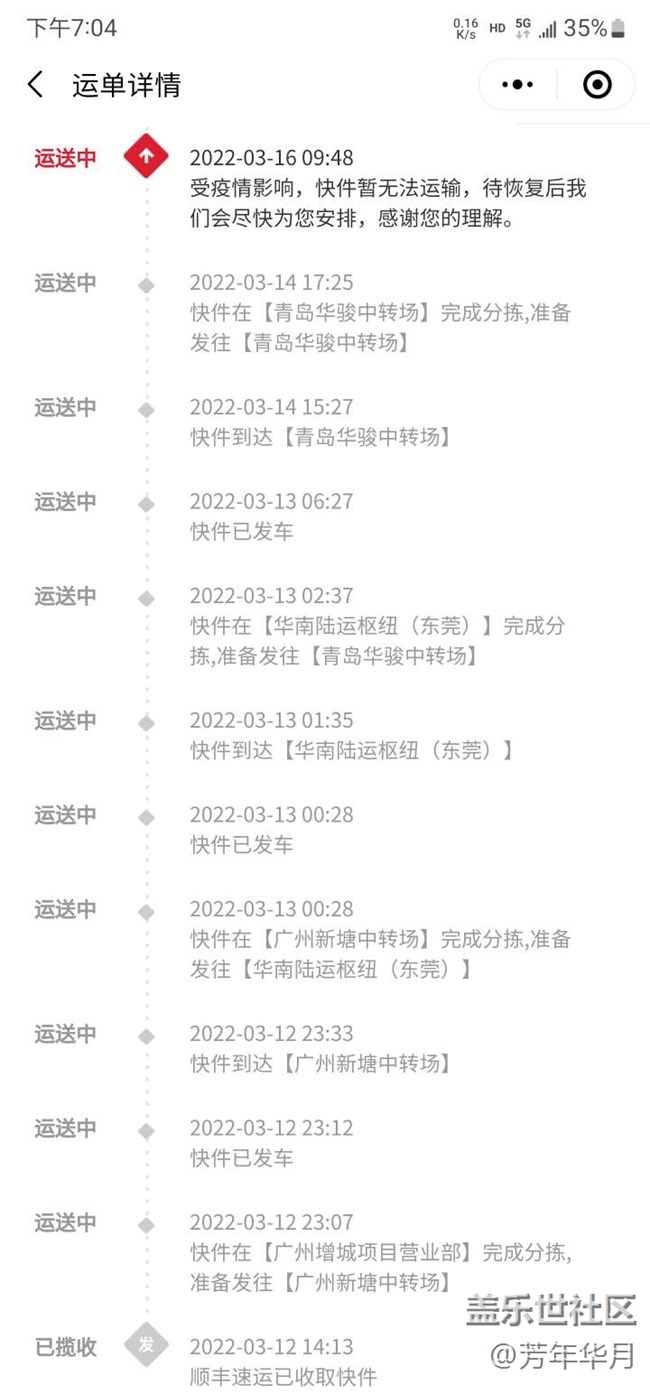The width and height of the screenshot is (650, 1394).
Task: Go back from 运单详情 page
Action: 36,85
